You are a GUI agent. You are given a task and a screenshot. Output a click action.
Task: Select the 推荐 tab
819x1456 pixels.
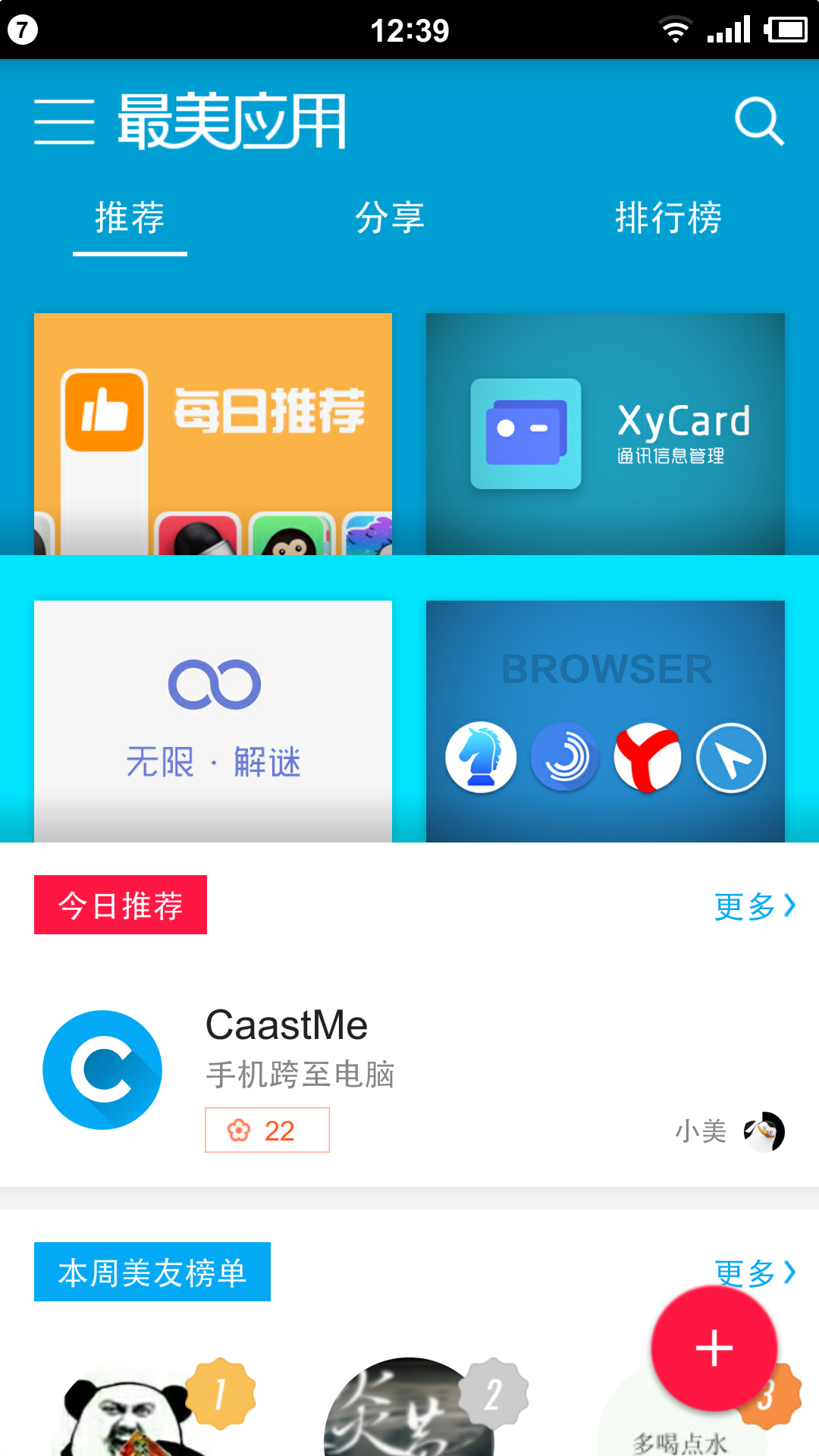[130, 218]
